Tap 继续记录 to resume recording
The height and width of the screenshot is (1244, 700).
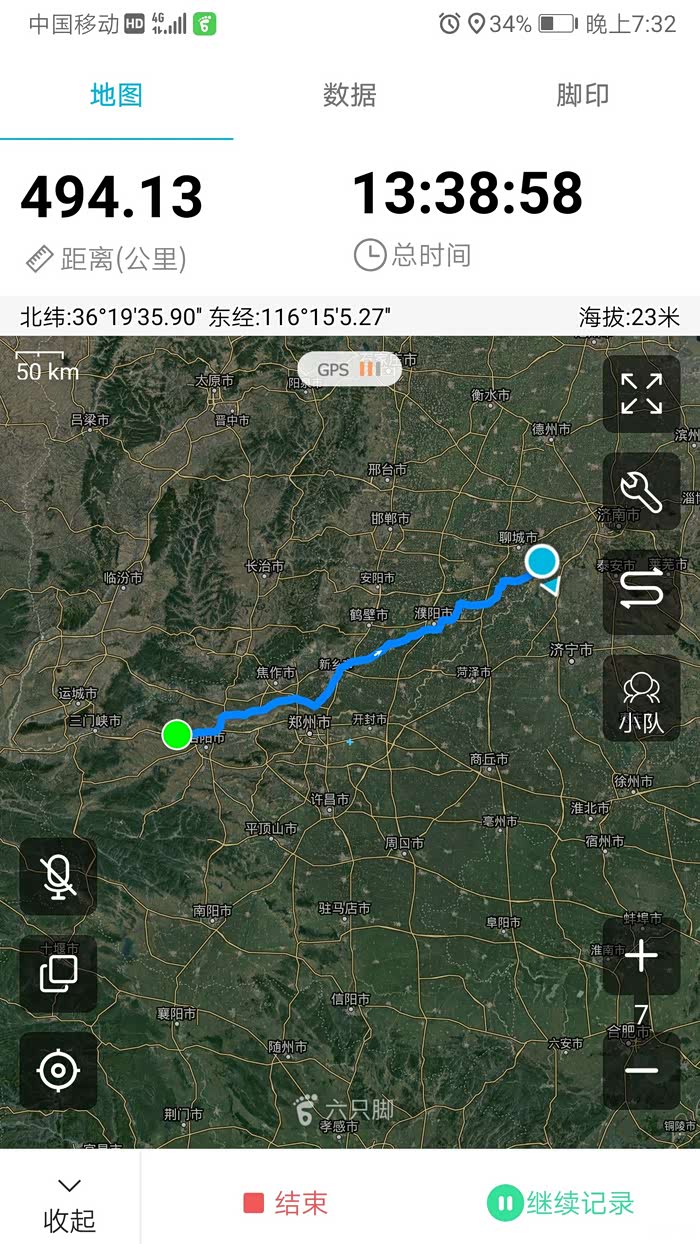(x=561, y=1203)
